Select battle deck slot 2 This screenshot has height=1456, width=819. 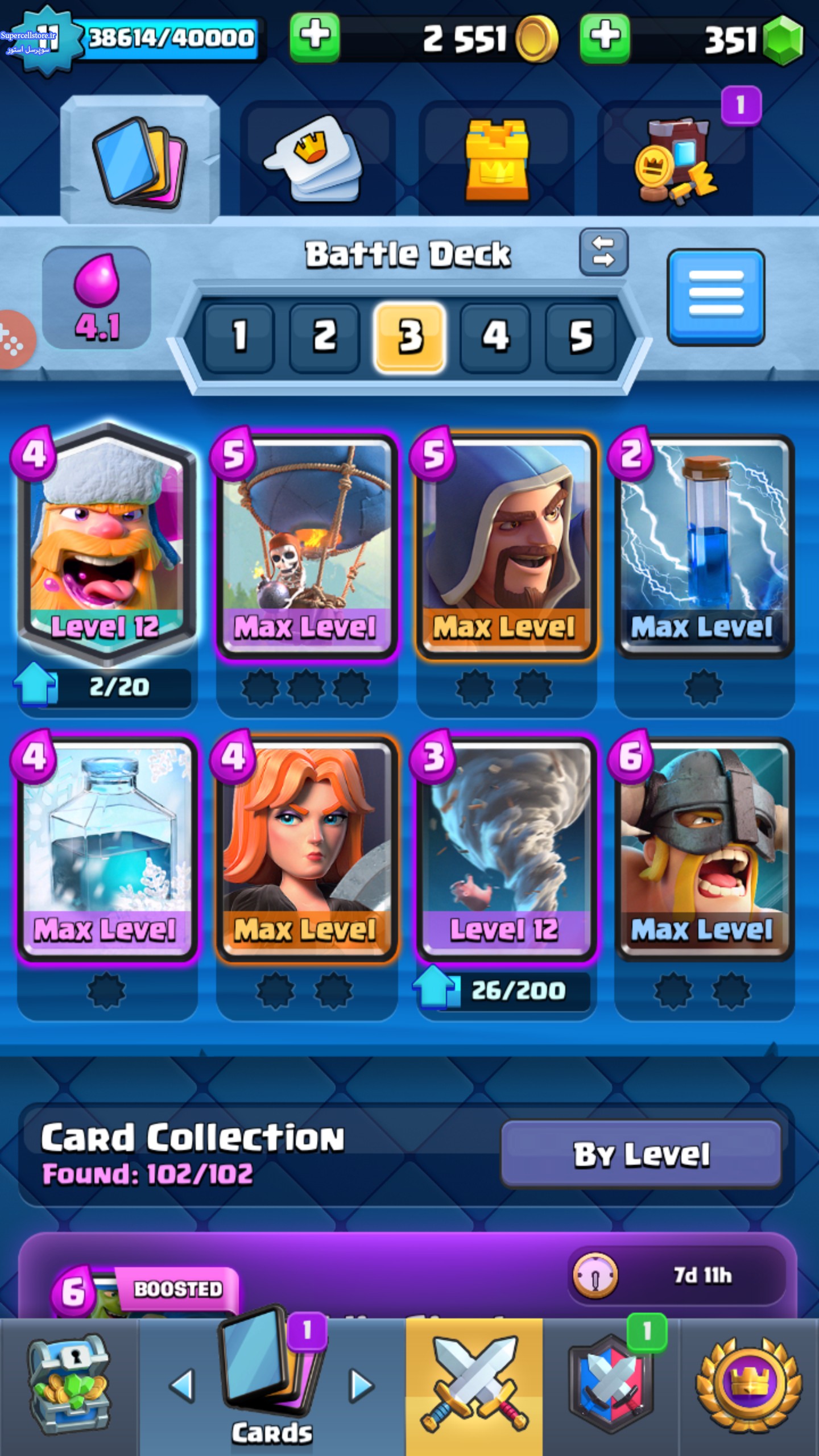click(x=325, y=337)
